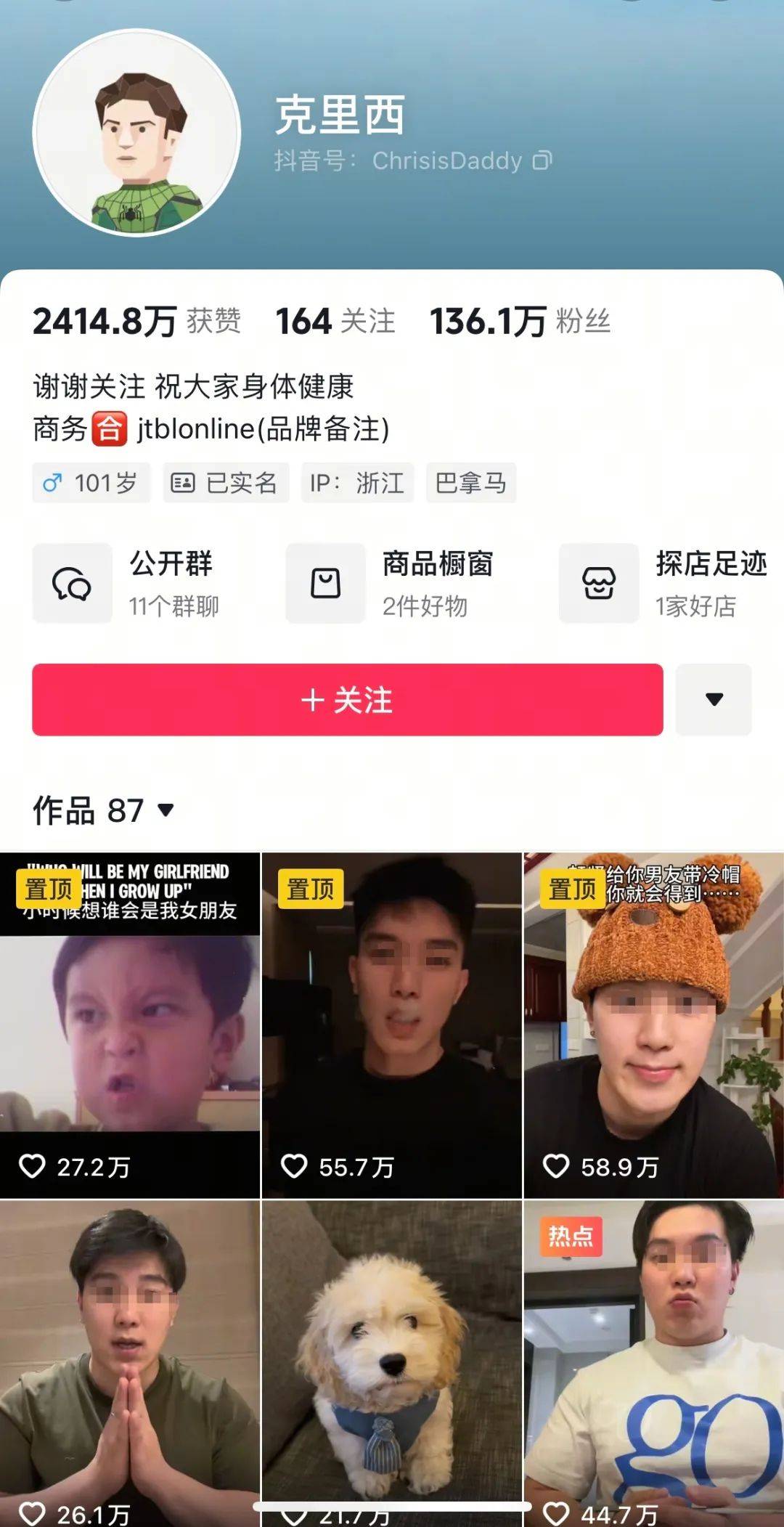Image resolution: width=784 pixels, height=1527 pixels.
Task: Copy the Douyin ID ChrisisDaddy
Action: click(542, 160)
